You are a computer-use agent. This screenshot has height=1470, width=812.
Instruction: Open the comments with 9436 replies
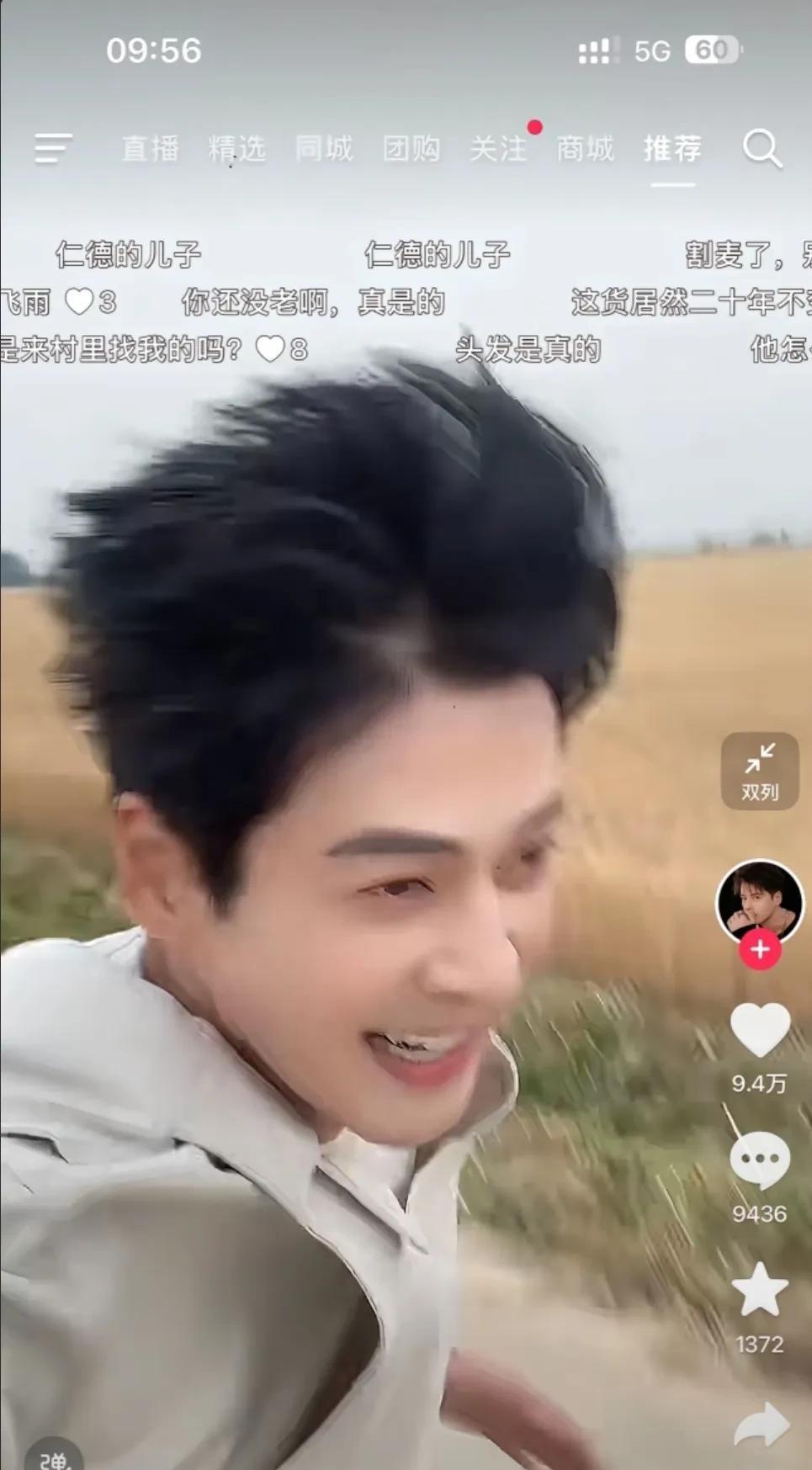coord(760,1160)
